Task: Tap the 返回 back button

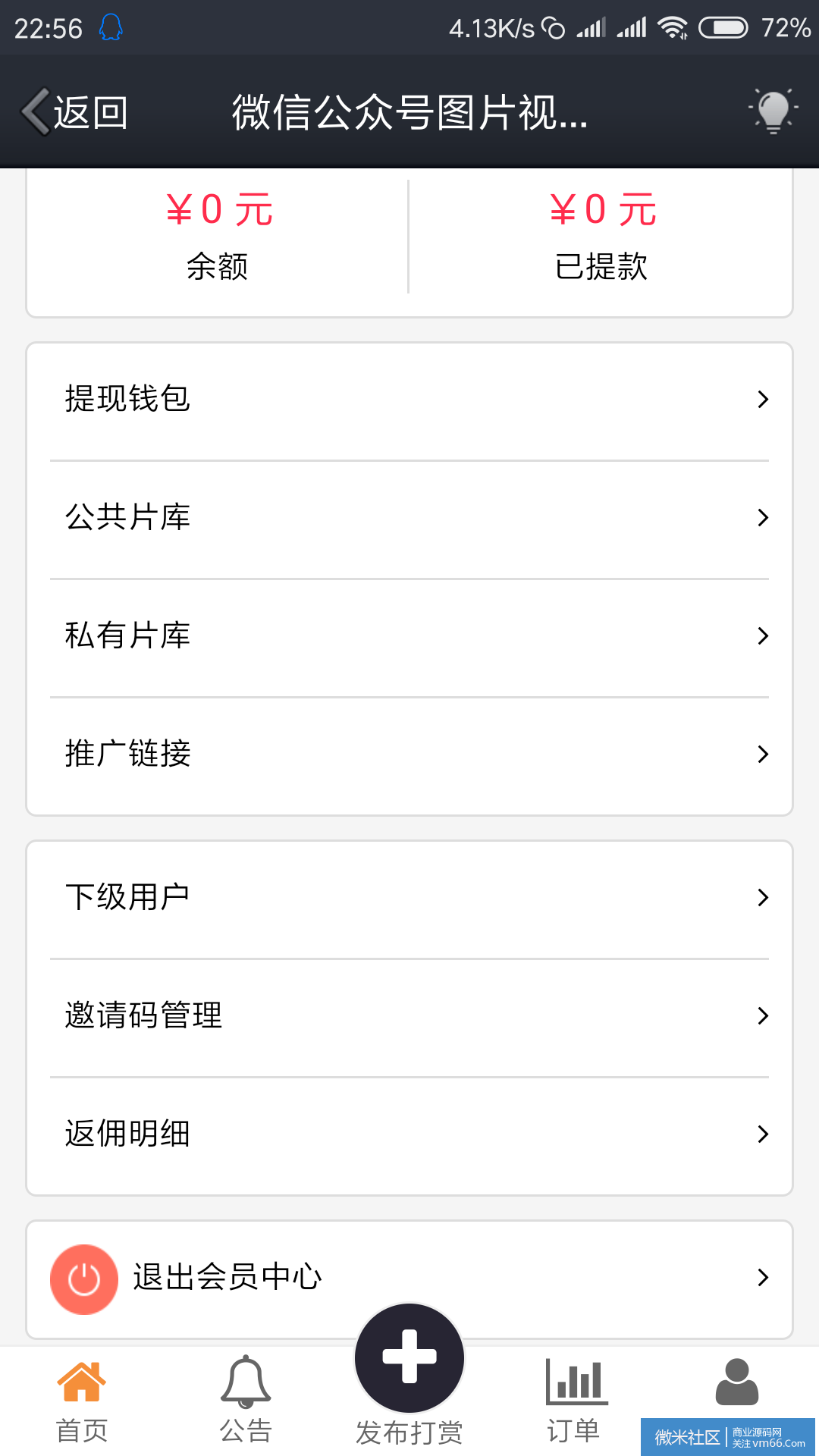Action: tap(74, 112)
